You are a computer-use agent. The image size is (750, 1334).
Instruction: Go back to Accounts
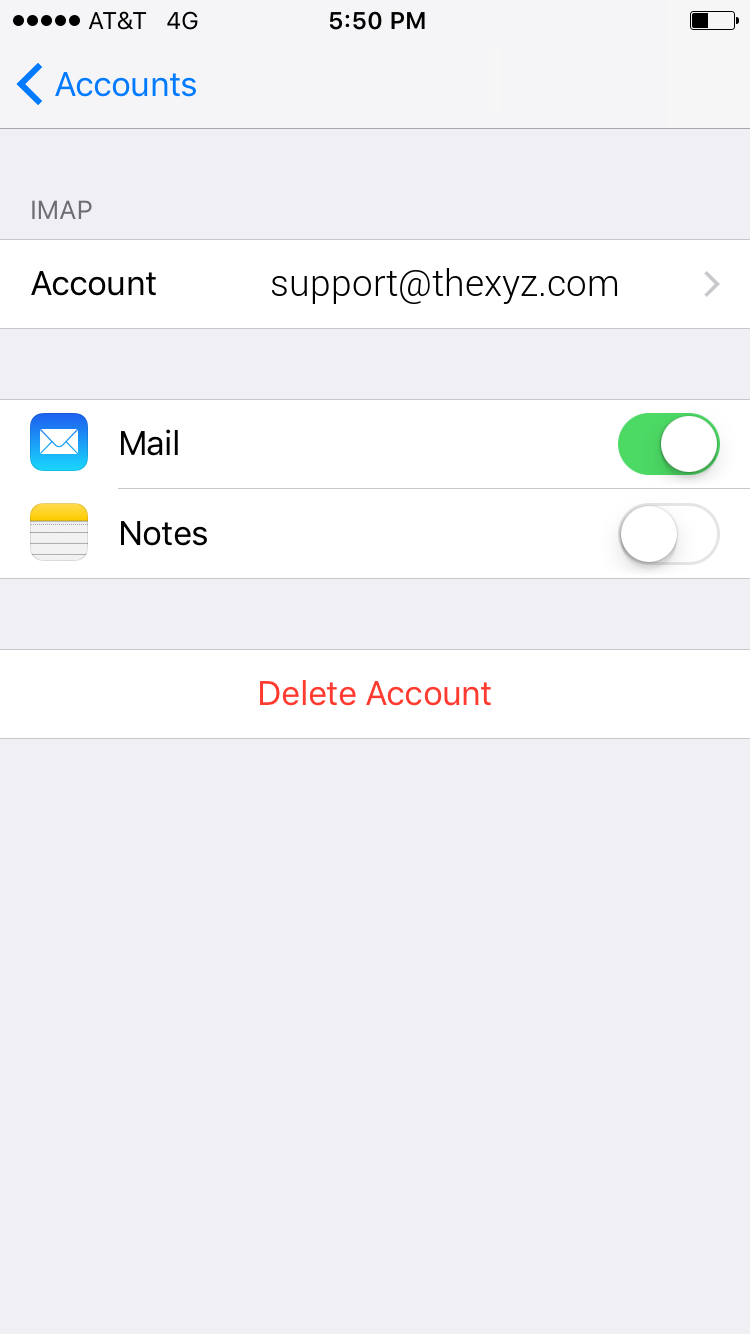107,84
